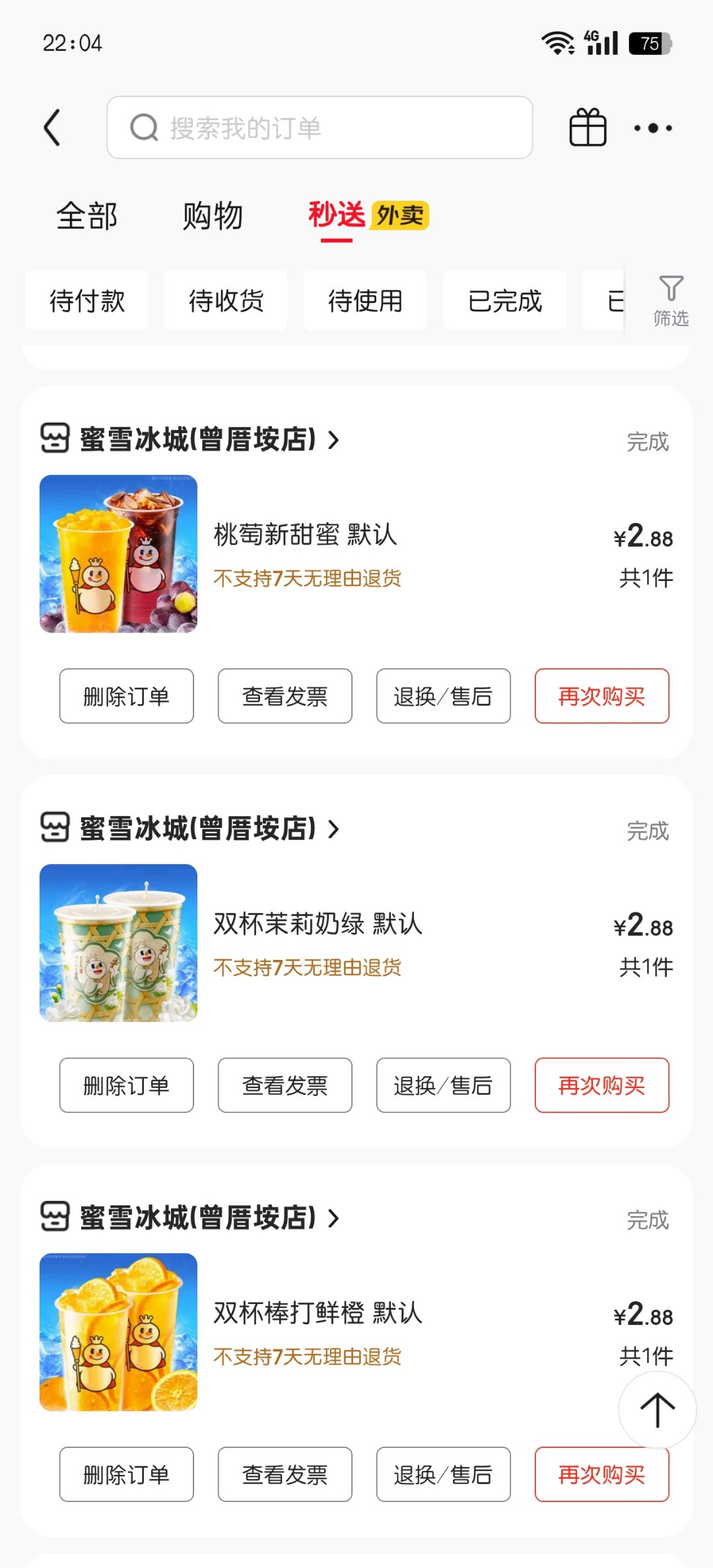View invoice for 双杯茉莉奶绿 order
713x1568 pixels.
pyautogui.click(x=285, y=1085)
